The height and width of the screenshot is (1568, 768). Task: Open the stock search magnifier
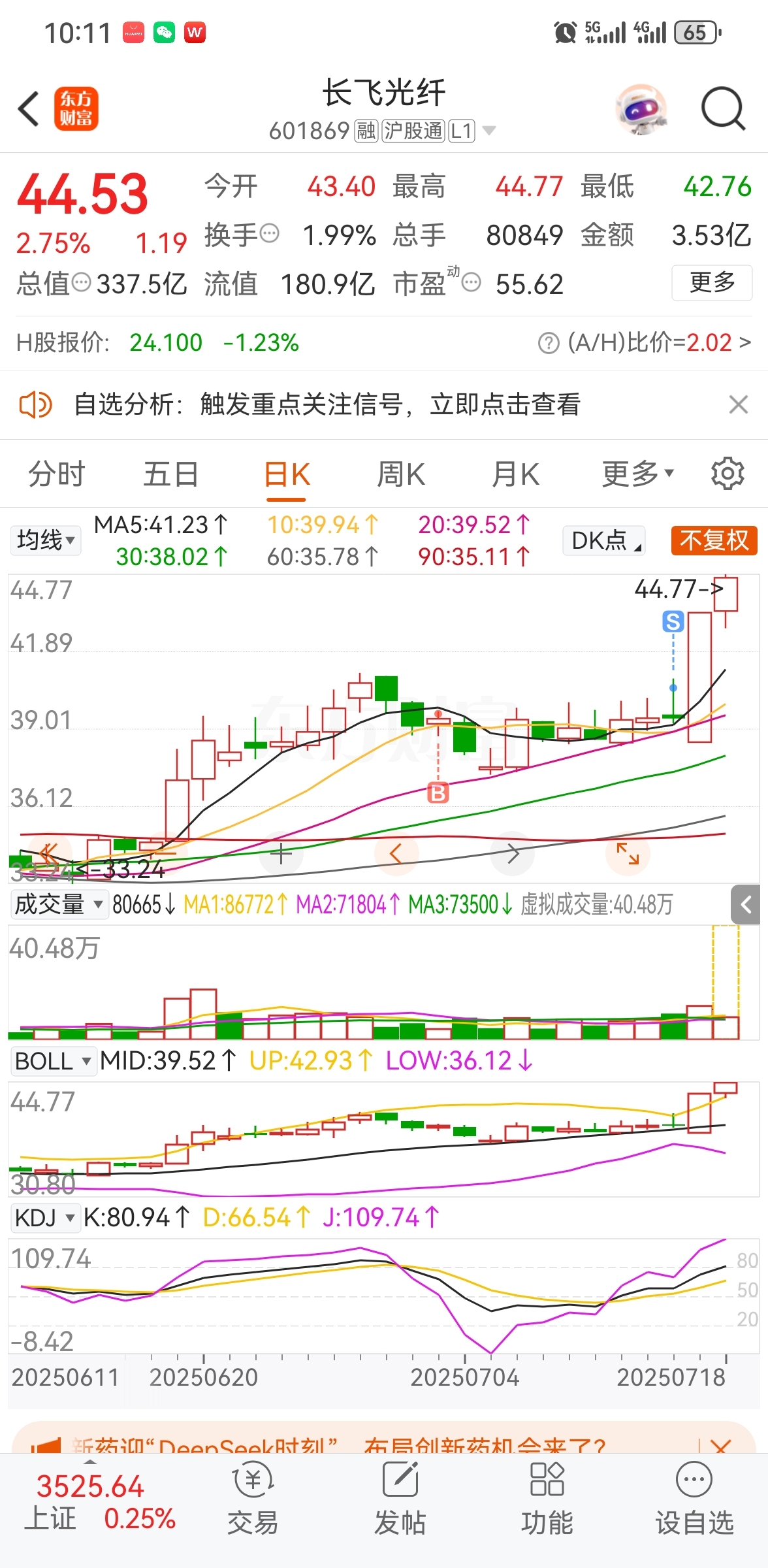[723, 109]
